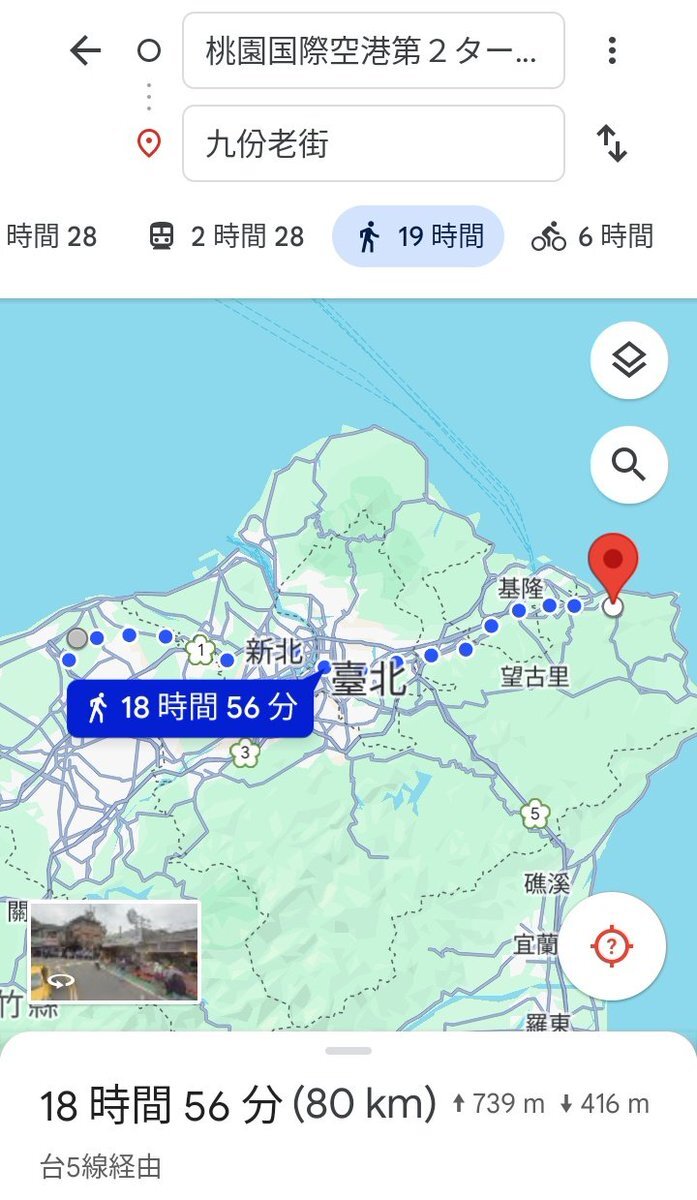Edit the 桃園国際空港第2ター starting point field
697x1200 pixels.
tap(373, 51)
